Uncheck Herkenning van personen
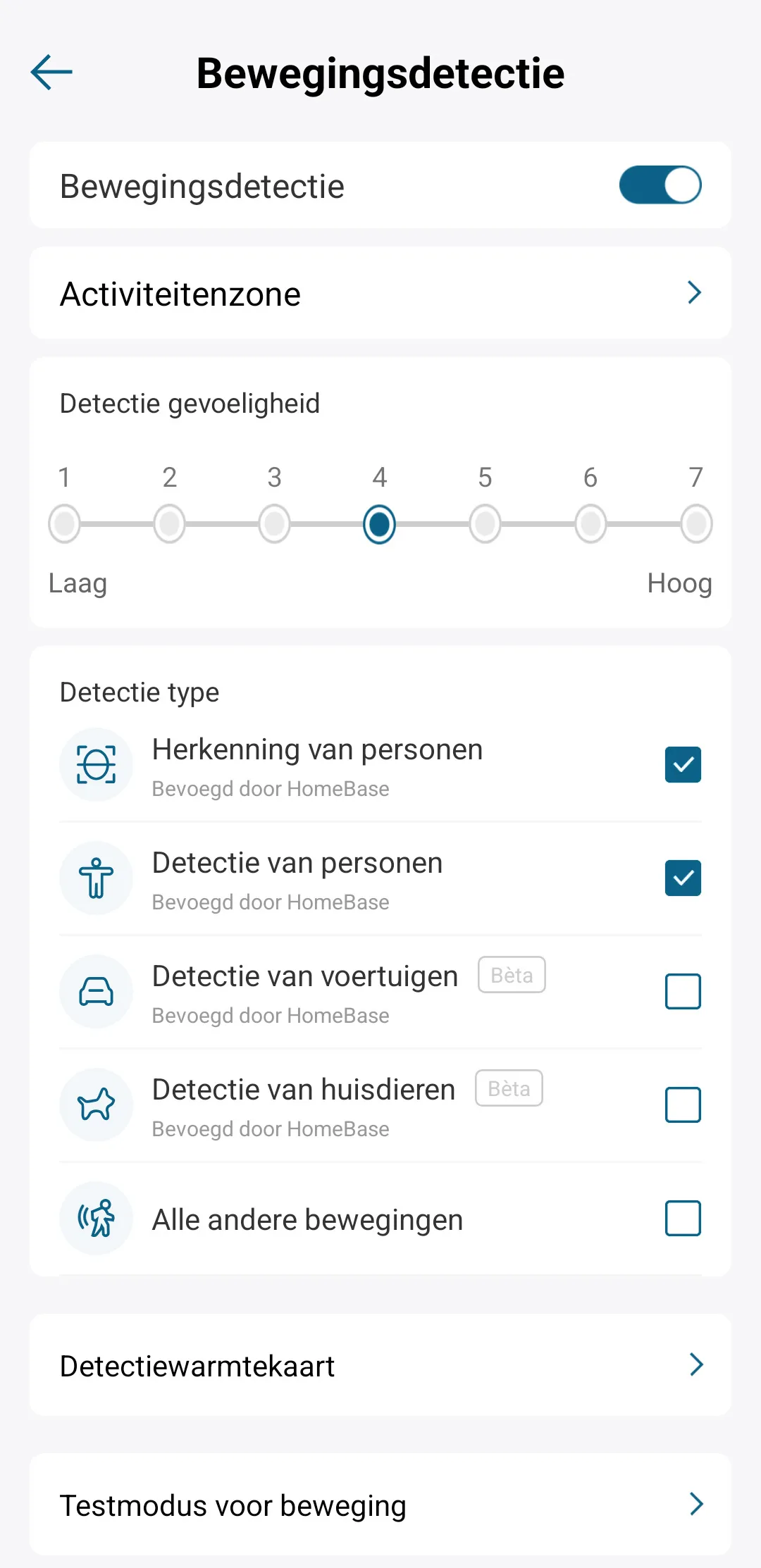 [682, 765]
